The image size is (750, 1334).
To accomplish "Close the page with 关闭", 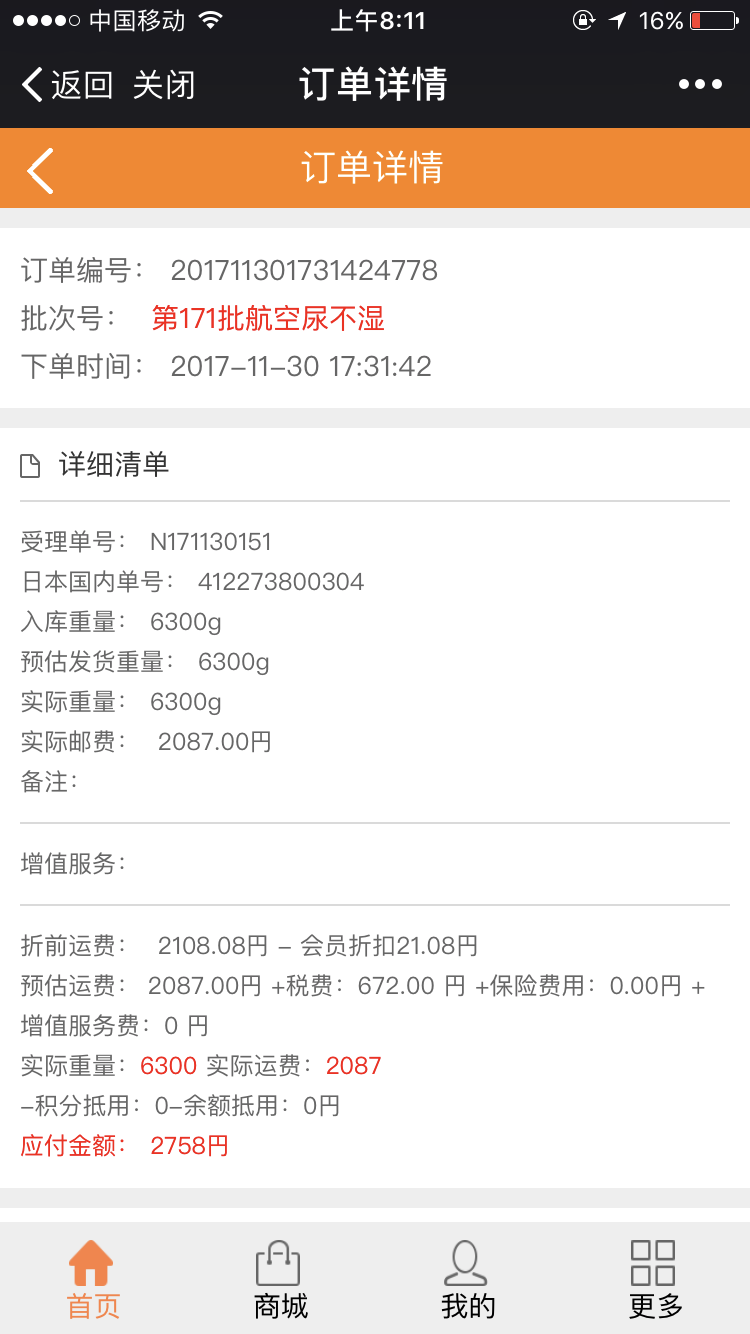I will point(164,85).
